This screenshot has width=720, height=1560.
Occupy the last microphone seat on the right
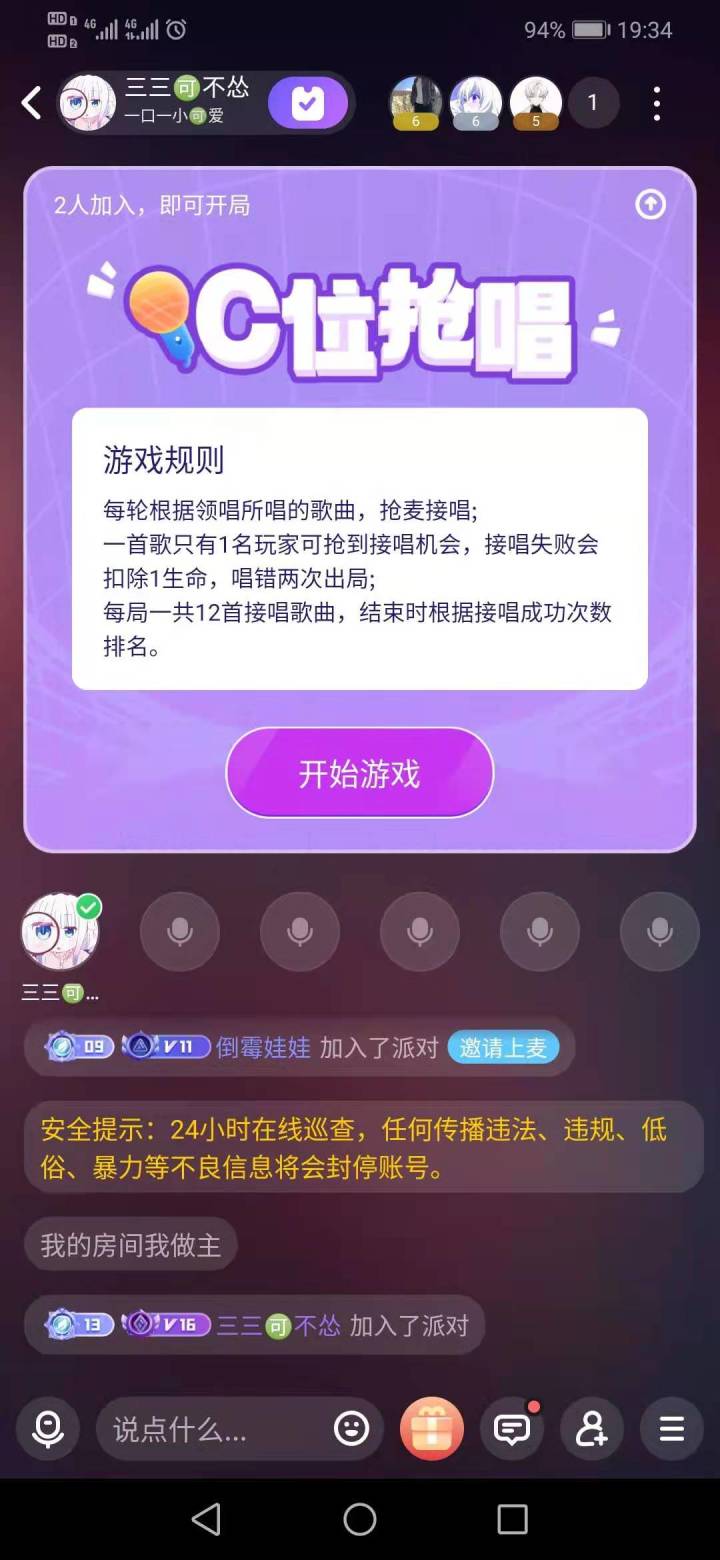[659, 931]
